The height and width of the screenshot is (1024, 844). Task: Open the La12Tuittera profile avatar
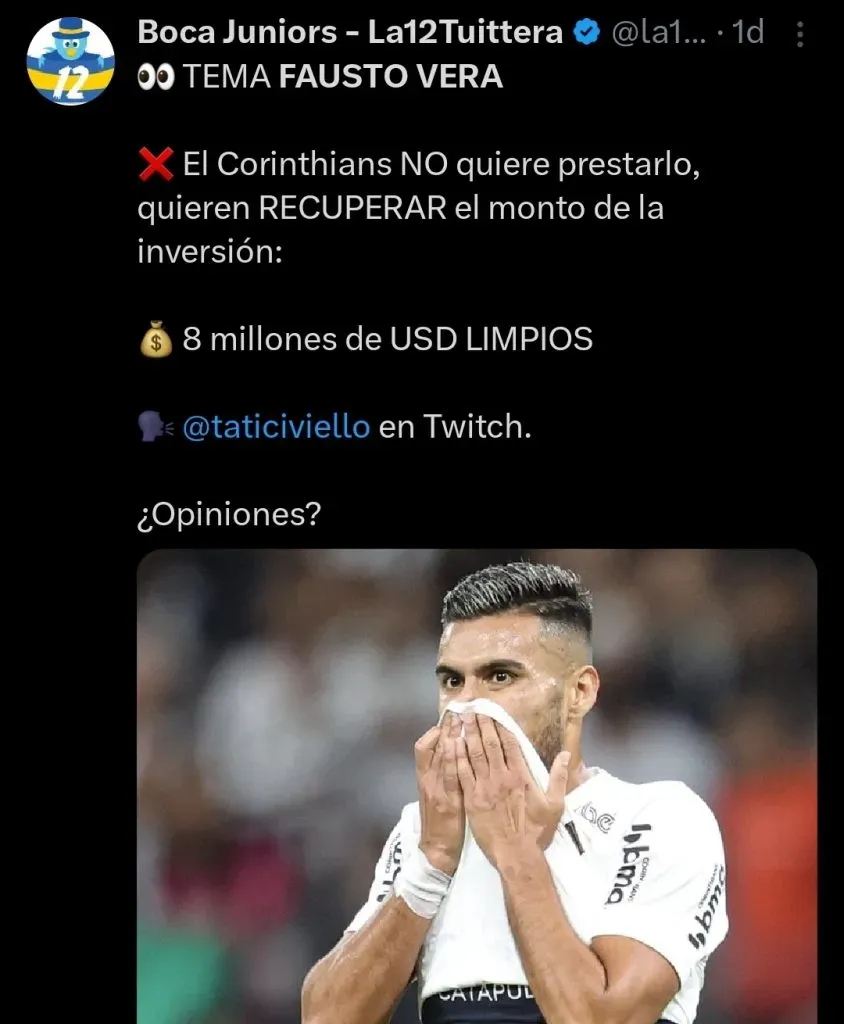point(70,62)
